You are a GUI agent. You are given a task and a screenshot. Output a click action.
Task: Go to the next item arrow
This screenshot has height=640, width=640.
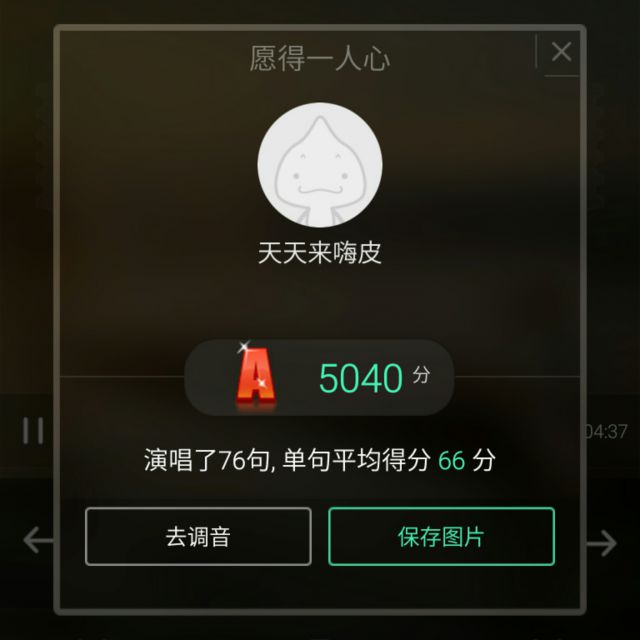pos(602,543)
